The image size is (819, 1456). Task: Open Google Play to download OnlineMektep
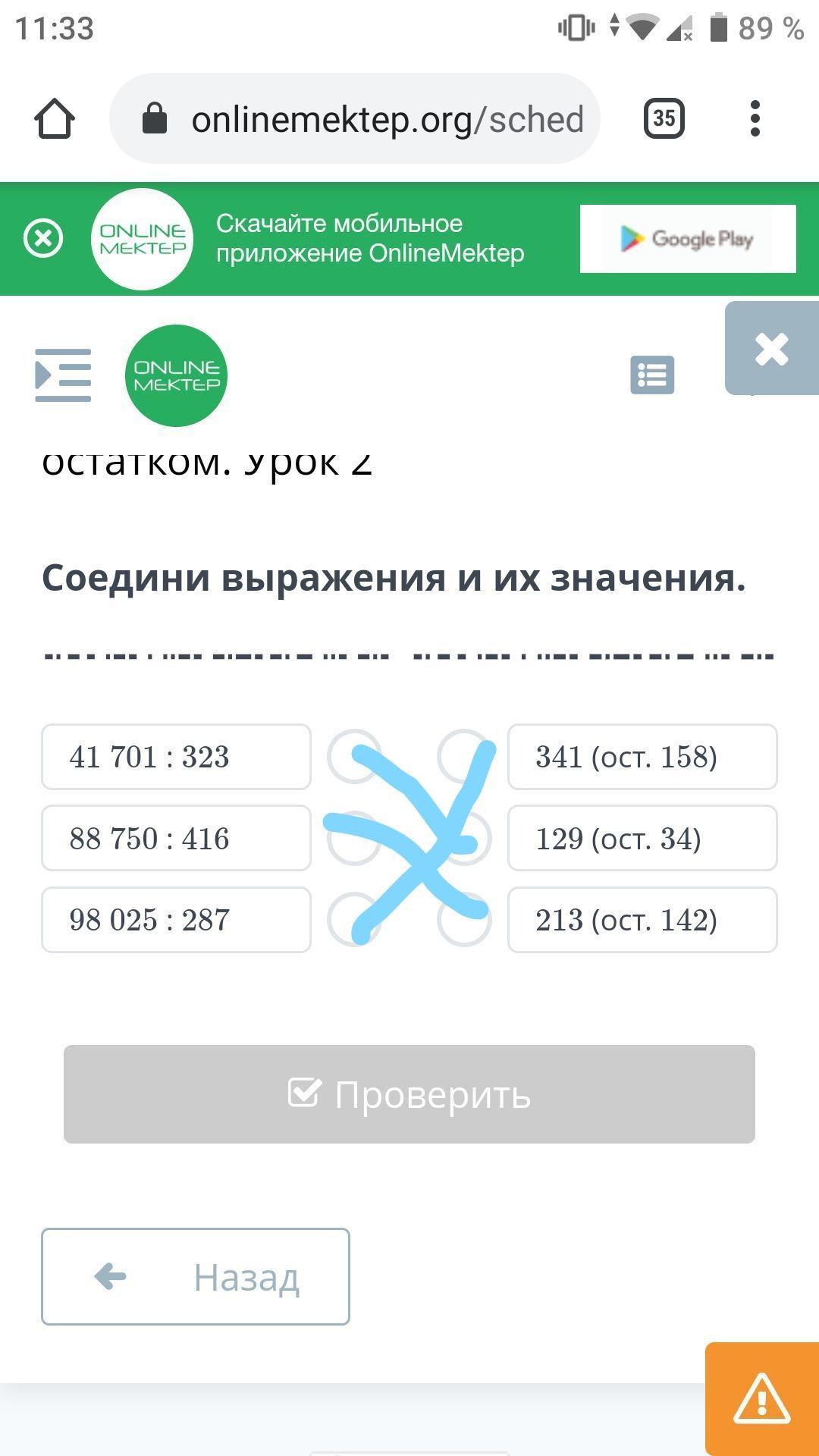click(688, 238)
